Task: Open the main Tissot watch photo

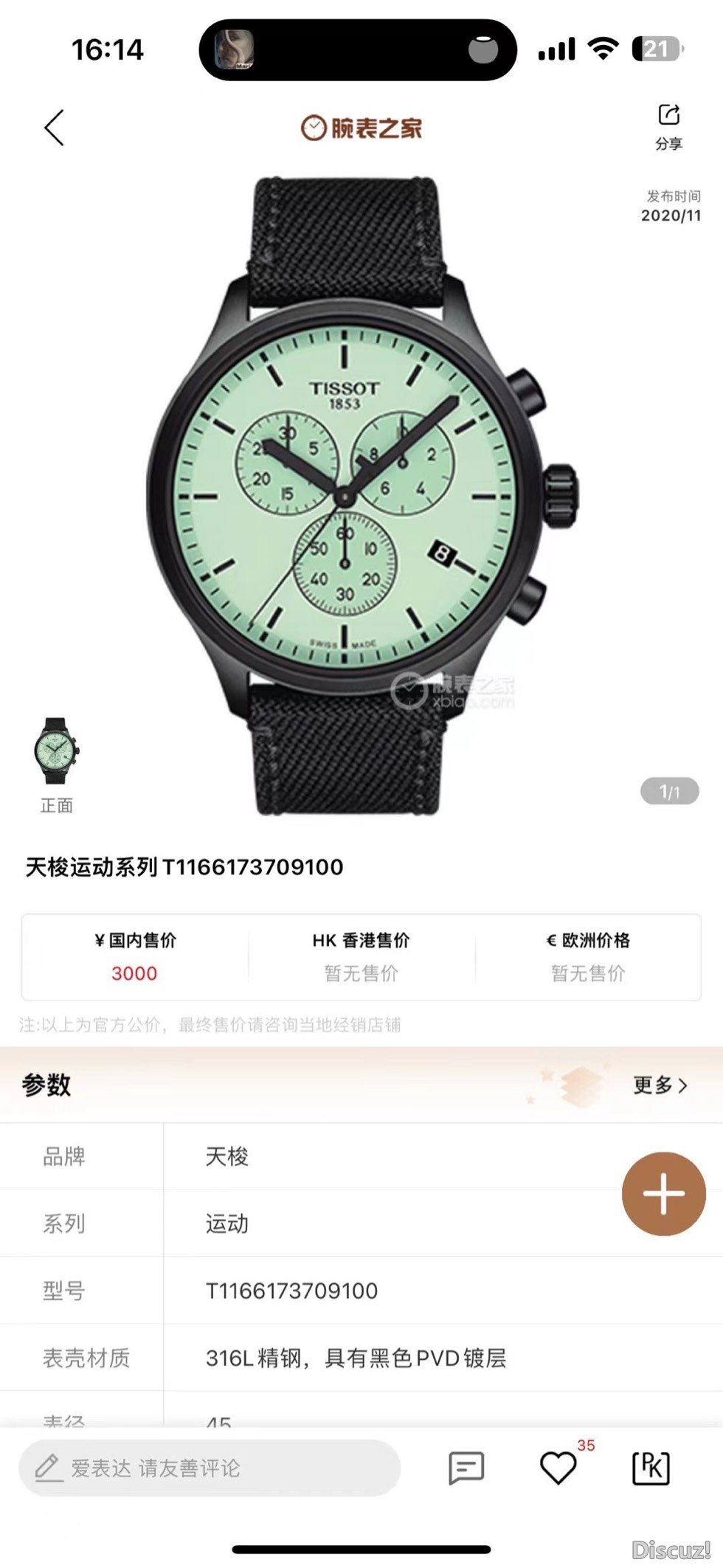Action: pos(361,496)
